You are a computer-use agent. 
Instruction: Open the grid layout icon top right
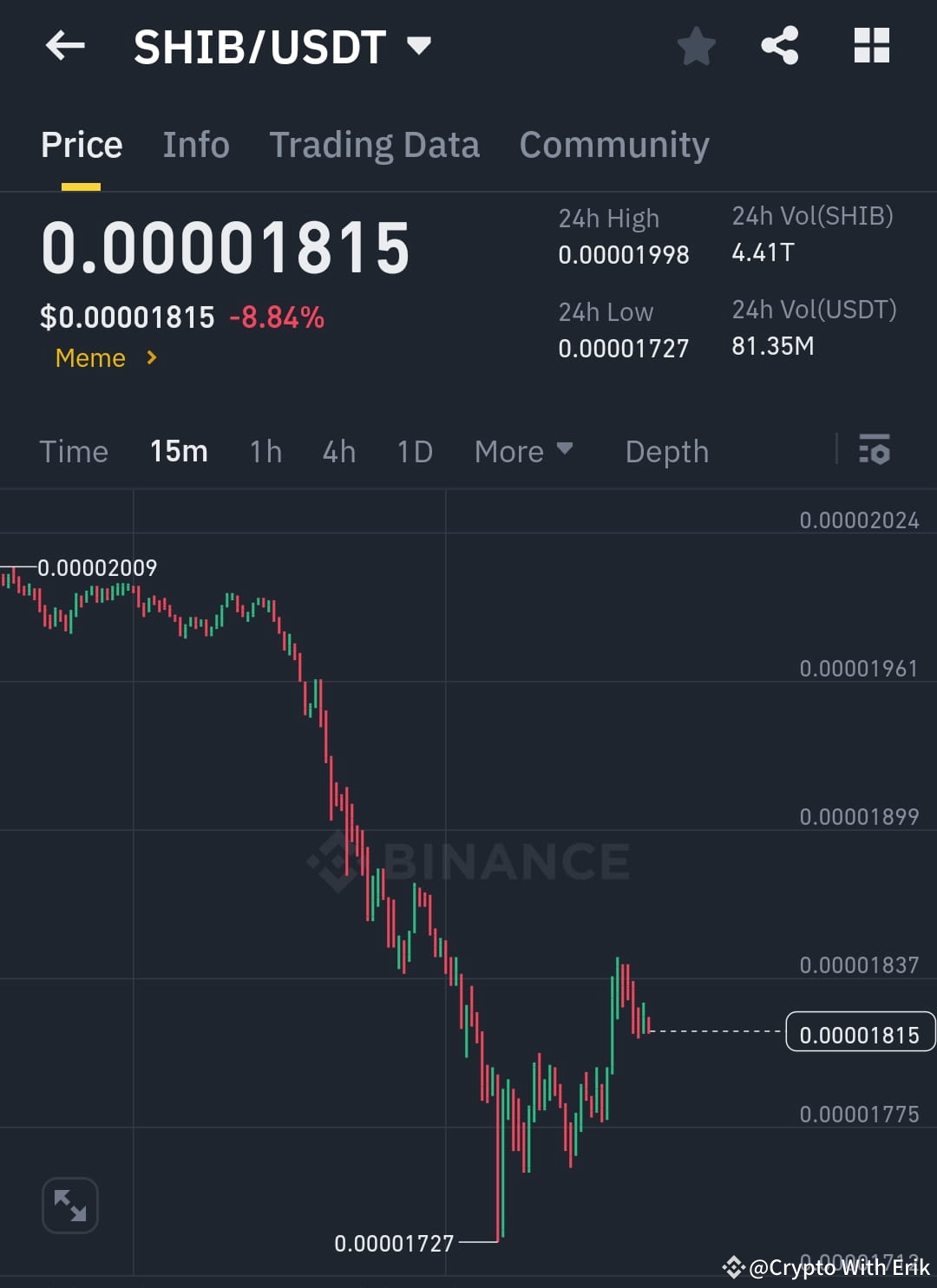point(872,45)
